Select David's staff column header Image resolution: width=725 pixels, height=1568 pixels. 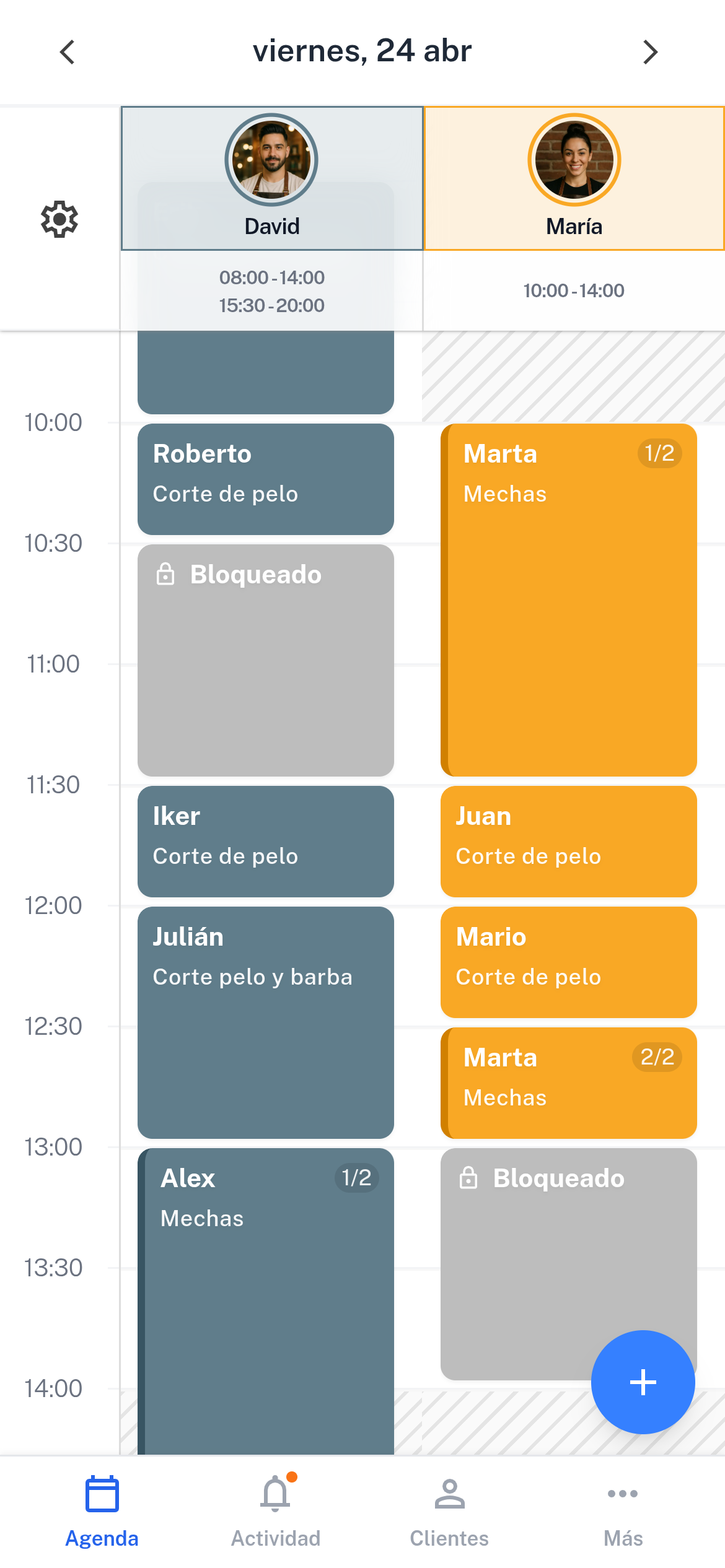271,178
